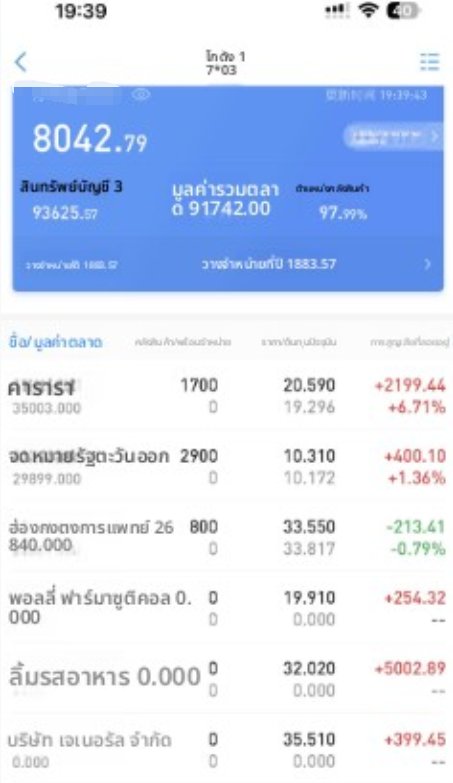Open the list menu icon at top right

coord(429,62)
